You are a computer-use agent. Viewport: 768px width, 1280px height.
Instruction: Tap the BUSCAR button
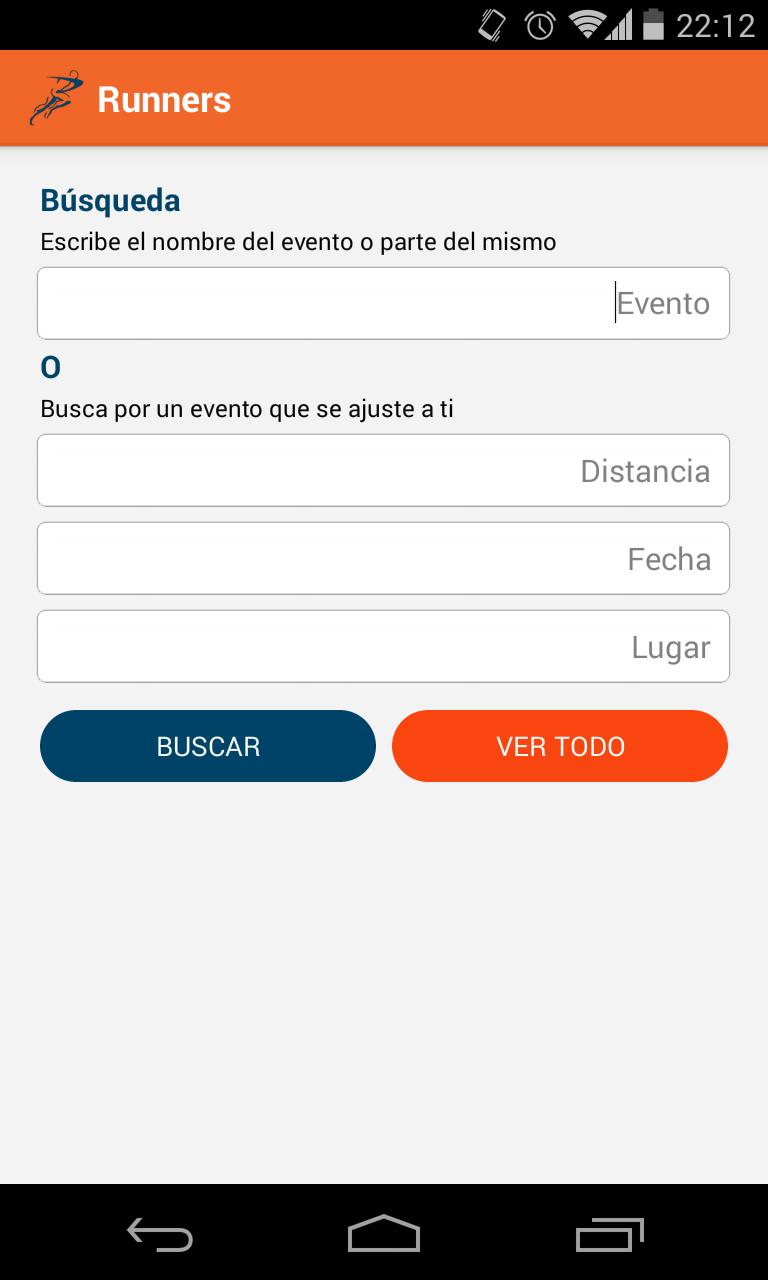(208, 746)
